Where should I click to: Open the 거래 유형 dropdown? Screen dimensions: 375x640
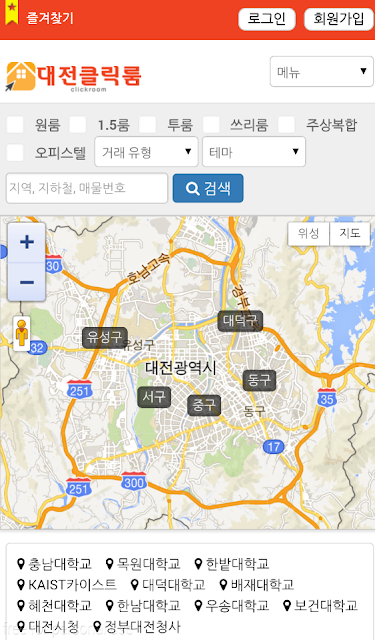146,152
